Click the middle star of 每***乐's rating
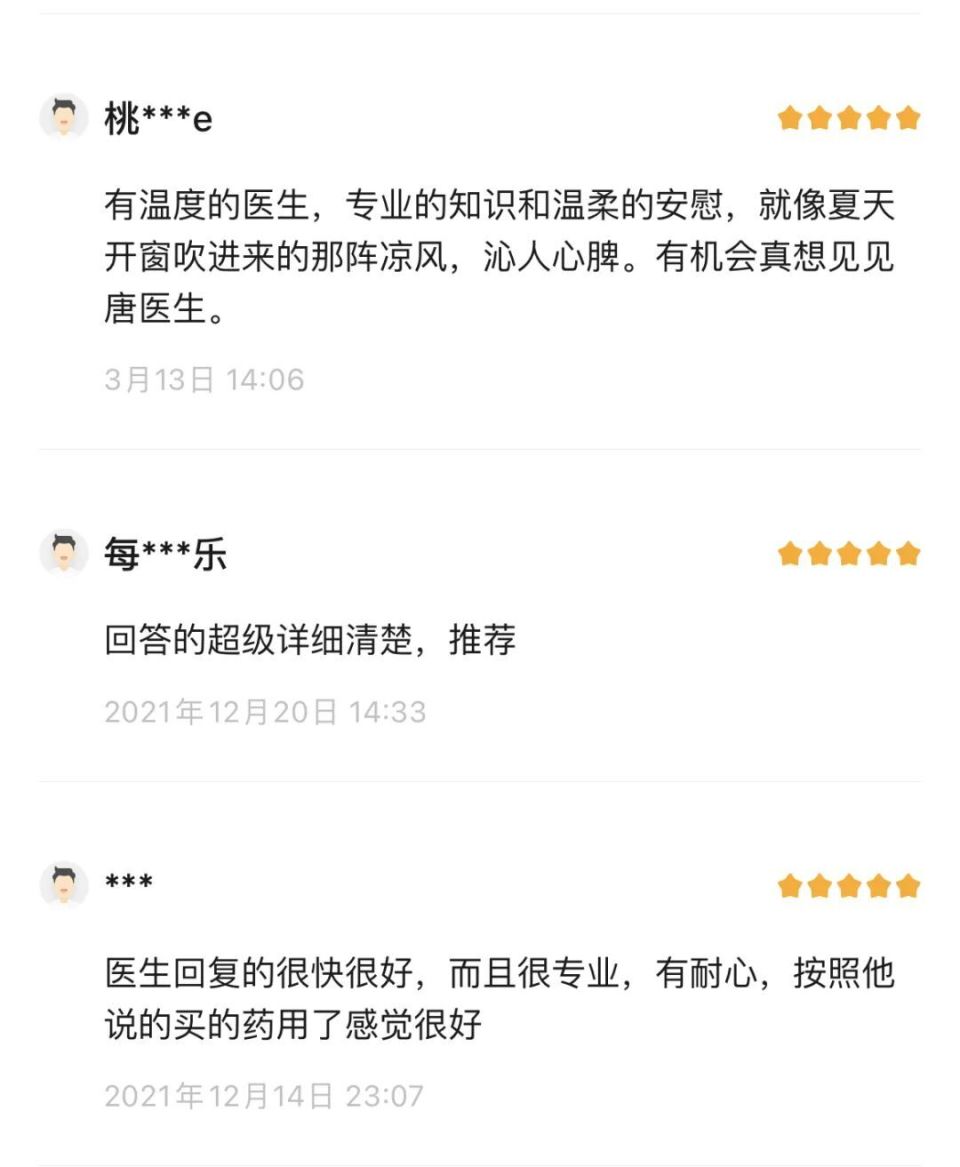This screenshot has height=1167, width=960. pyautogui.click(x=848, y=551)
